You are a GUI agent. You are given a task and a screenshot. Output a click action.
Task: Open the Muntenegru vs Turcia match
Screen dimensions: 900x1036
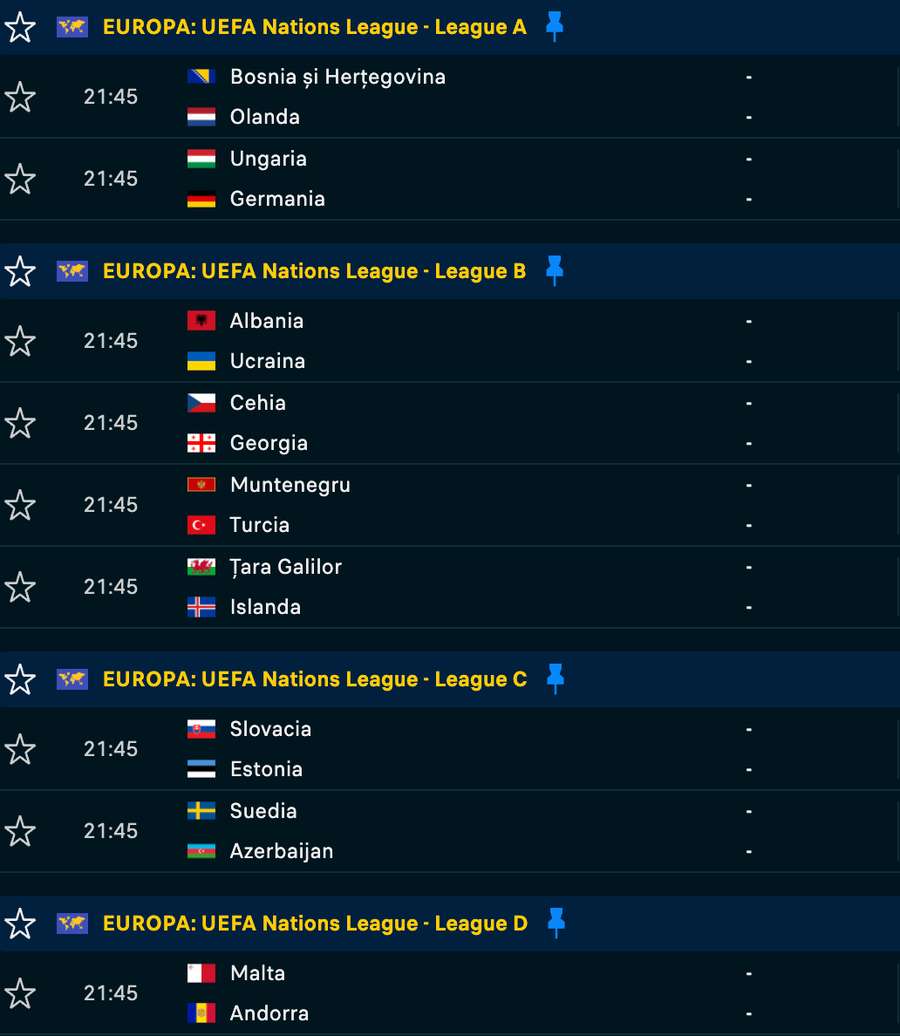pos(450,505)
